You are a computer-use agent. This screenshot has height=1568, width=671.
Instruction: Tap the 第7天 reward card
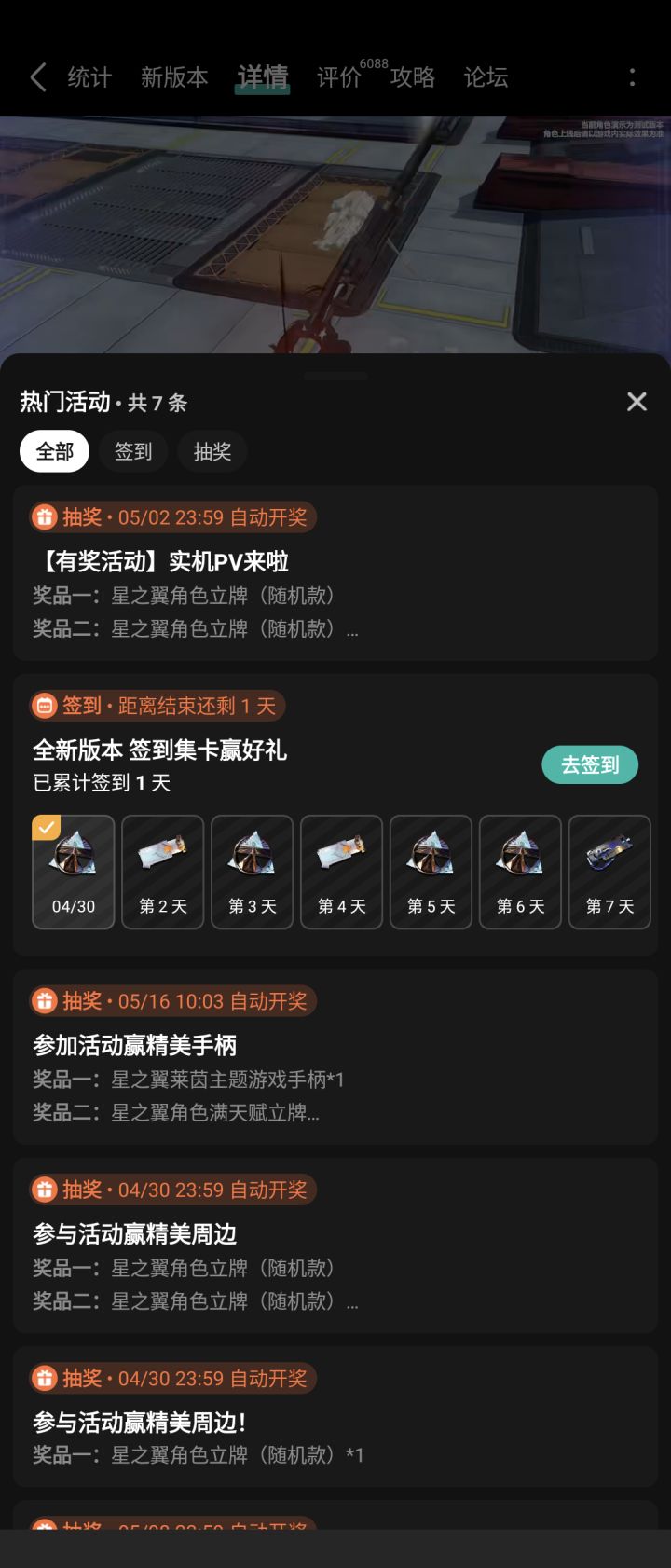[609, 872]
